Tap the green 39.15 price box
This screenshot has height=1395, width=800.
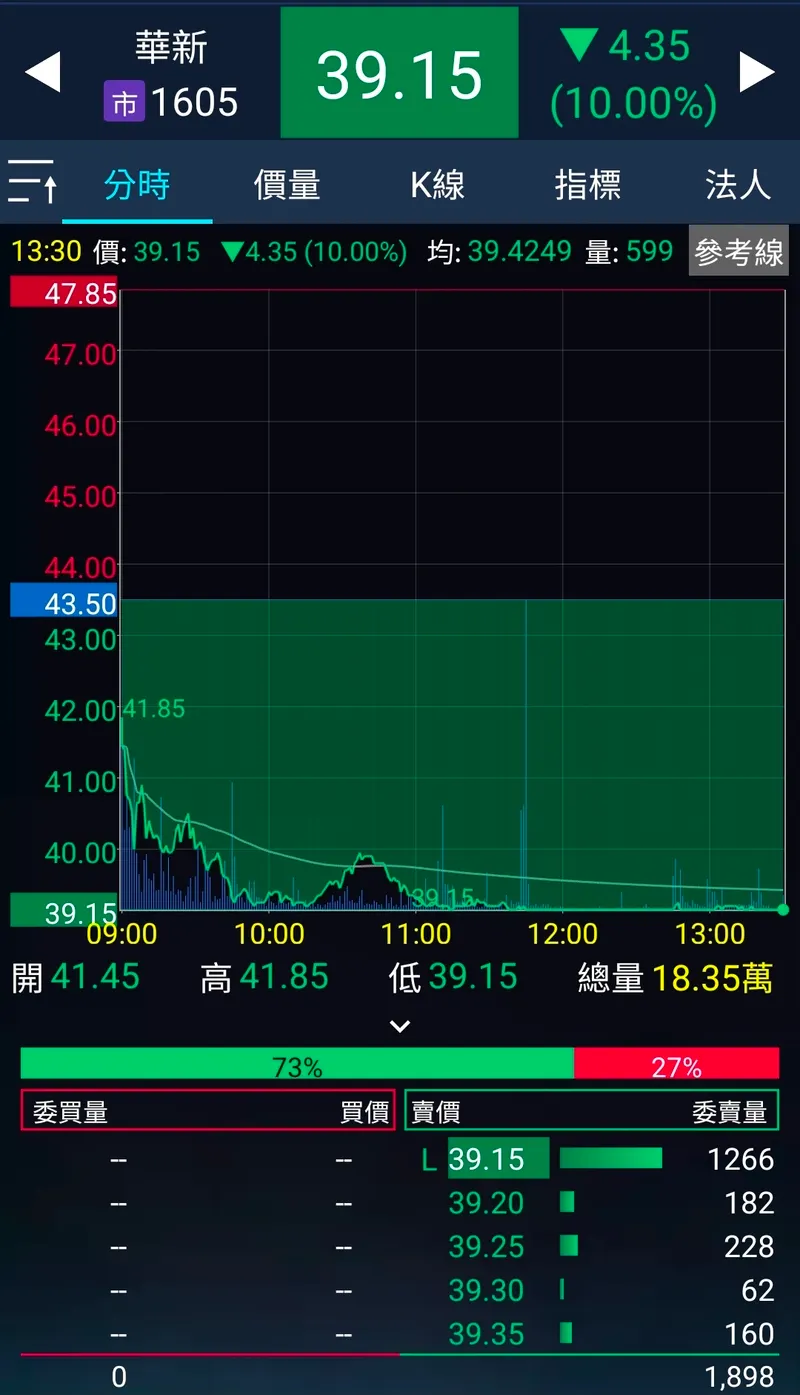tap(399, 73)
